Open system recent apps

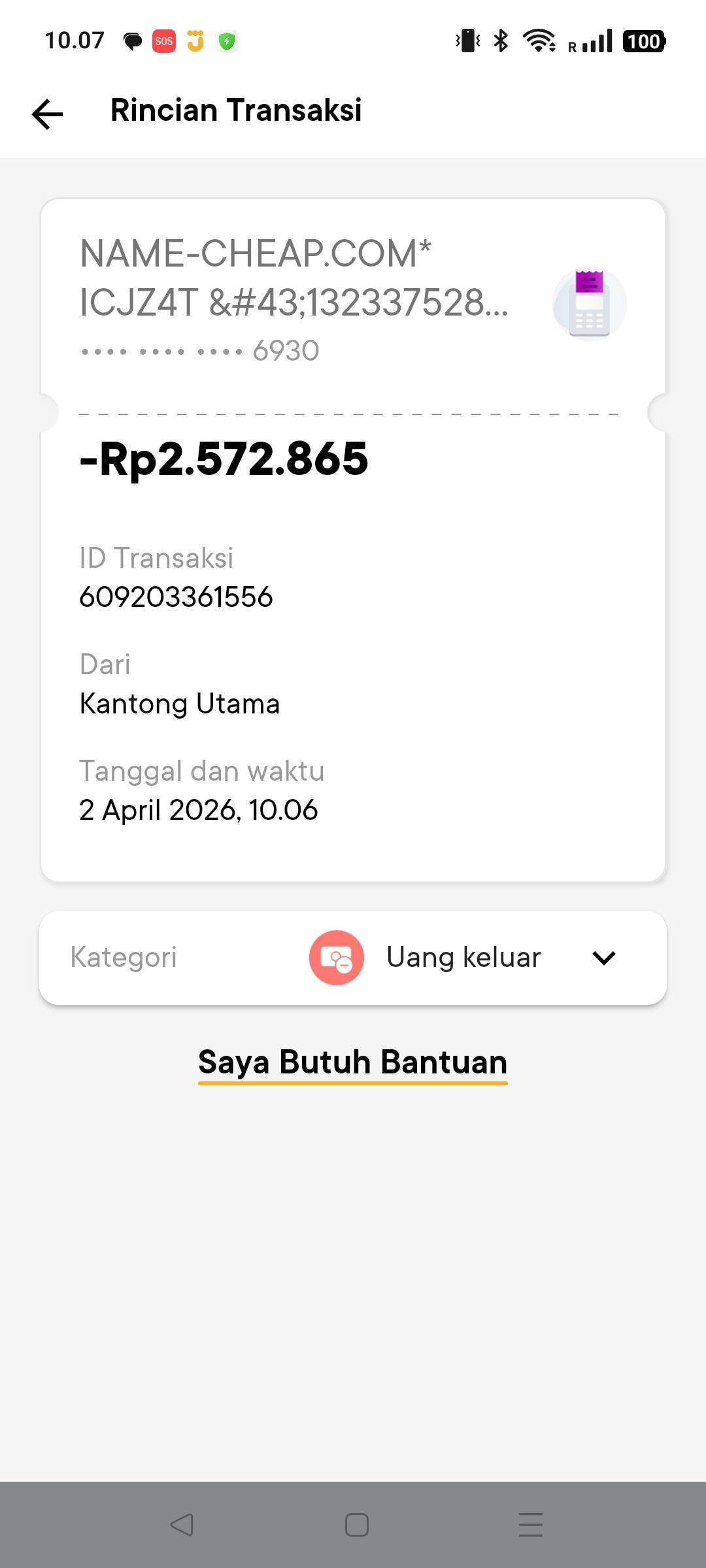click(x=530, y=1525)
